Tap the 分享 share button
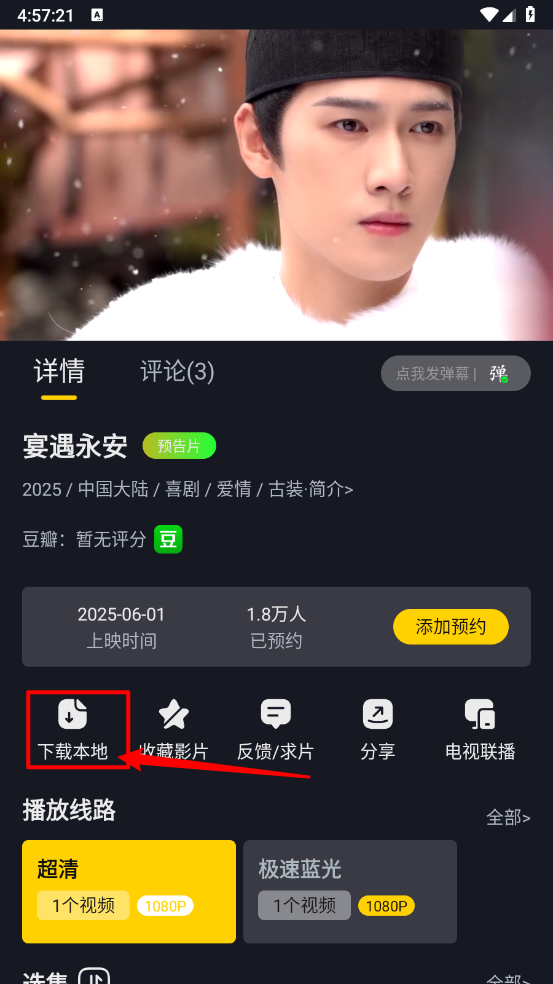 point(378,730)
